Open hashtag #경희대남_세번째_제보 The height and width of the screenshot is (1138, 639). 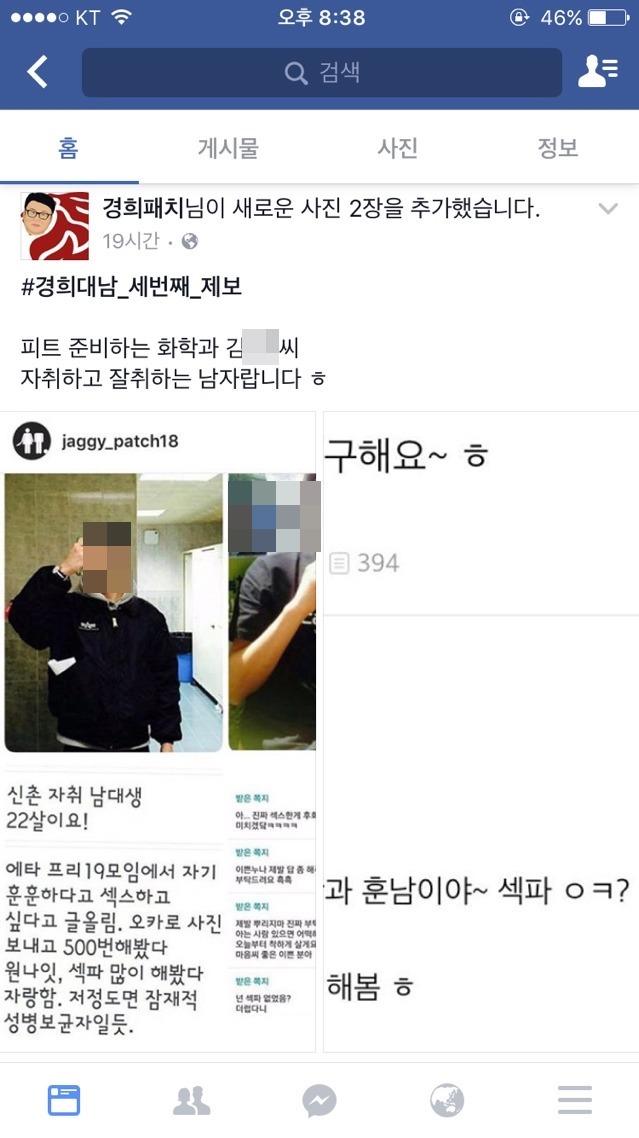(131, 288)
